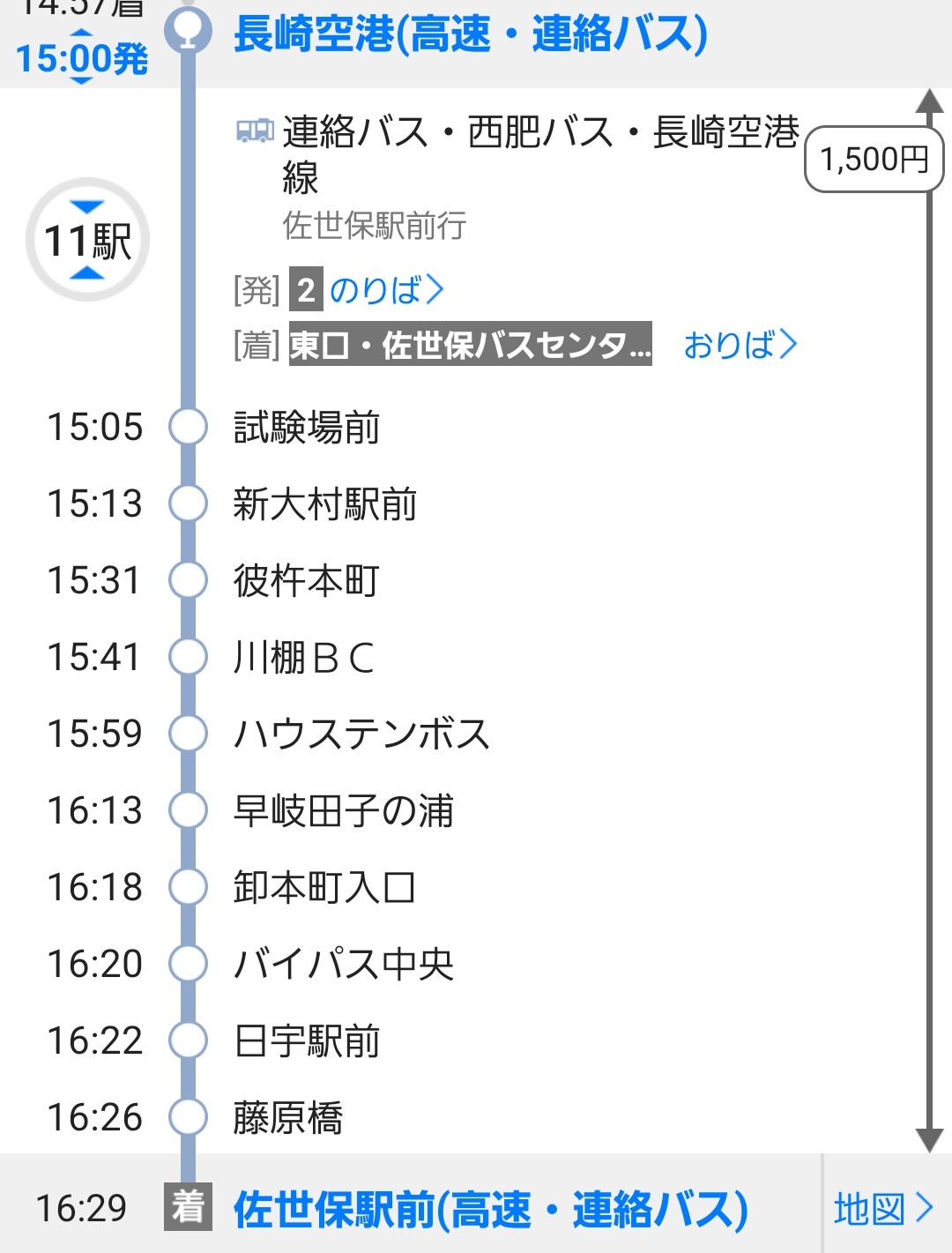This screenshot has width=952, height=1253.
Task: Open 長崎空港(高速・連絡バス) station link
Action: click(470, 35)
